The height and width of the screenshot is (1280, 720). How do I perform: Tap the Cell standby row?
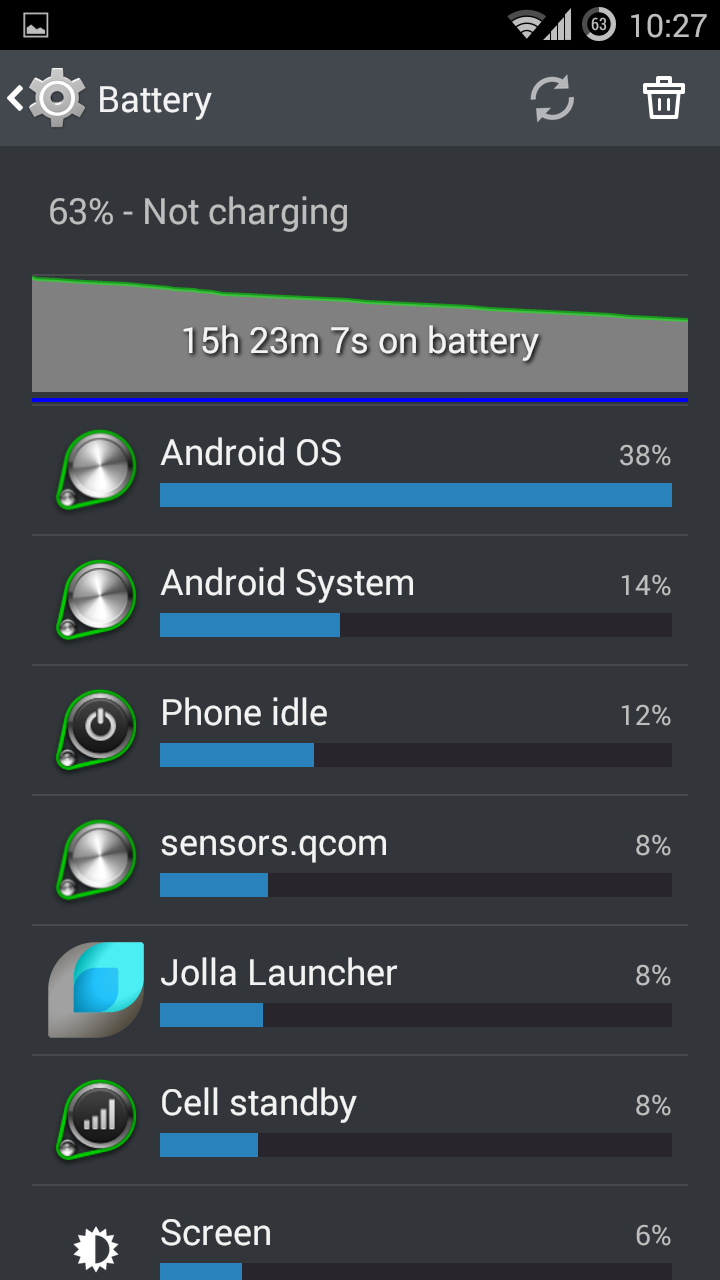point(360,1120)
